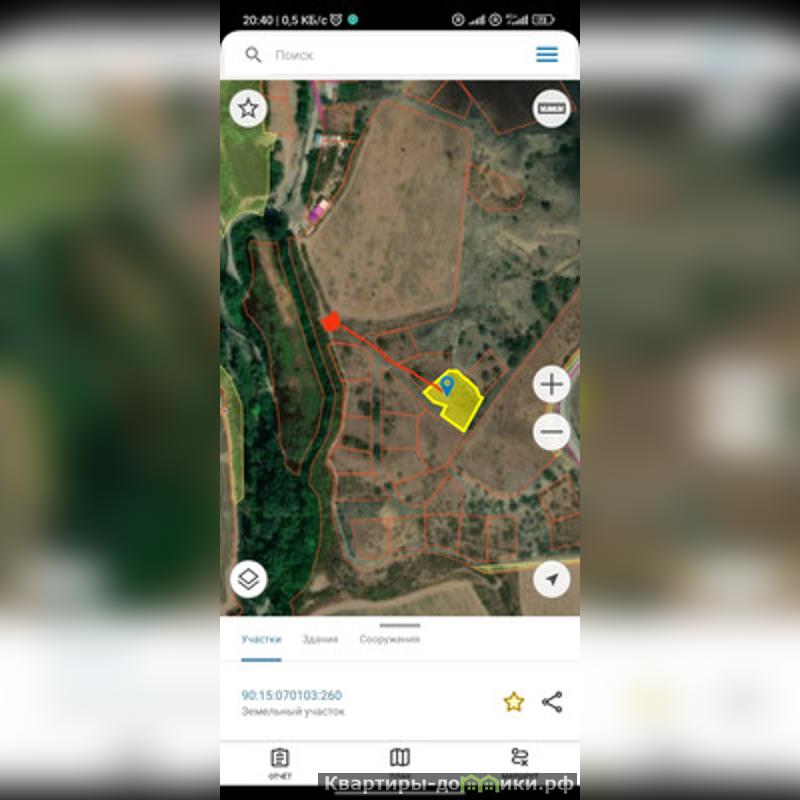
Task: Open the route tab
Action: (x=519, y=758)
